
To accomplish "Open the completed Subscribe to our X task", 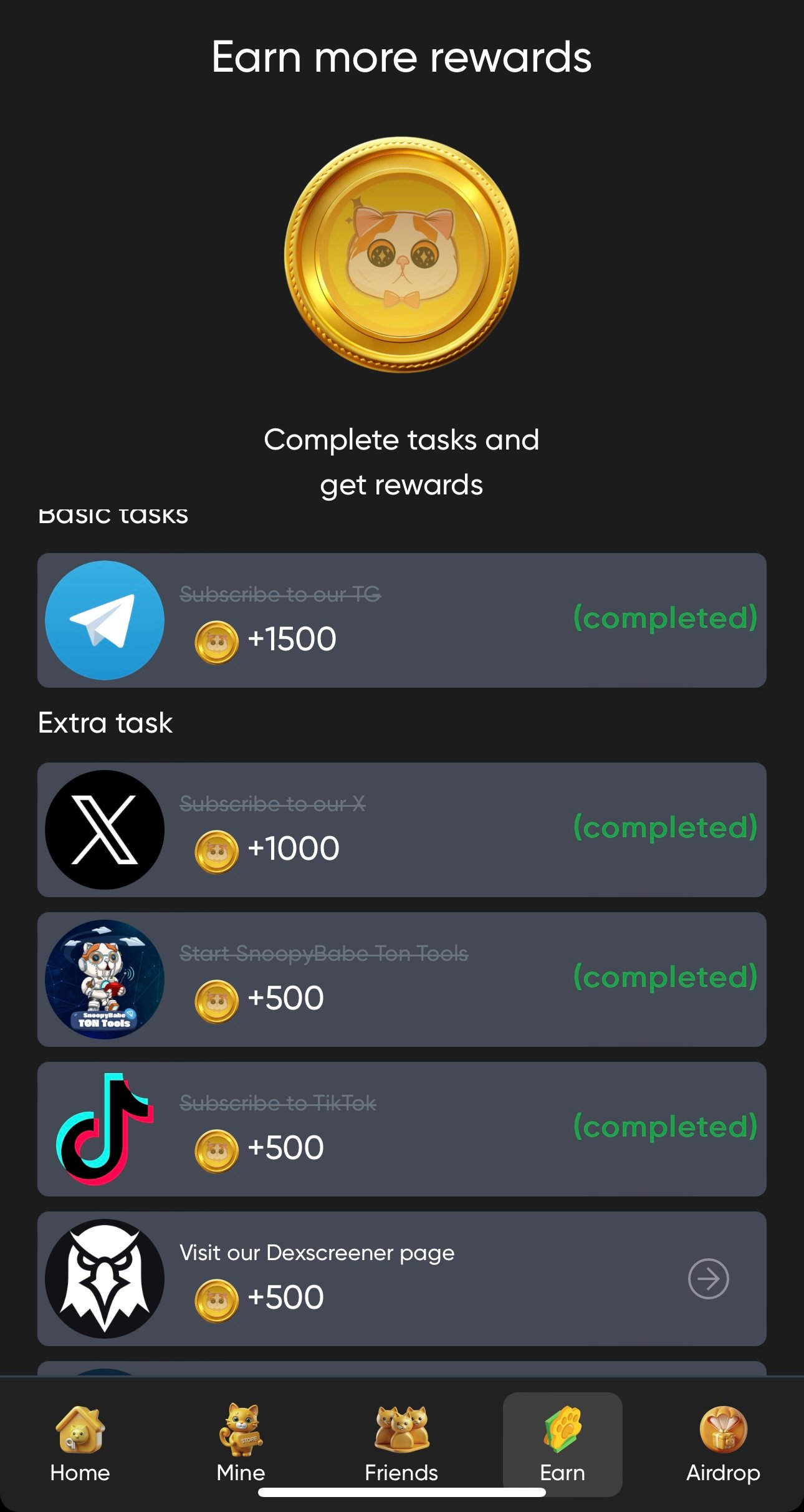I will [x=401, y=830].
